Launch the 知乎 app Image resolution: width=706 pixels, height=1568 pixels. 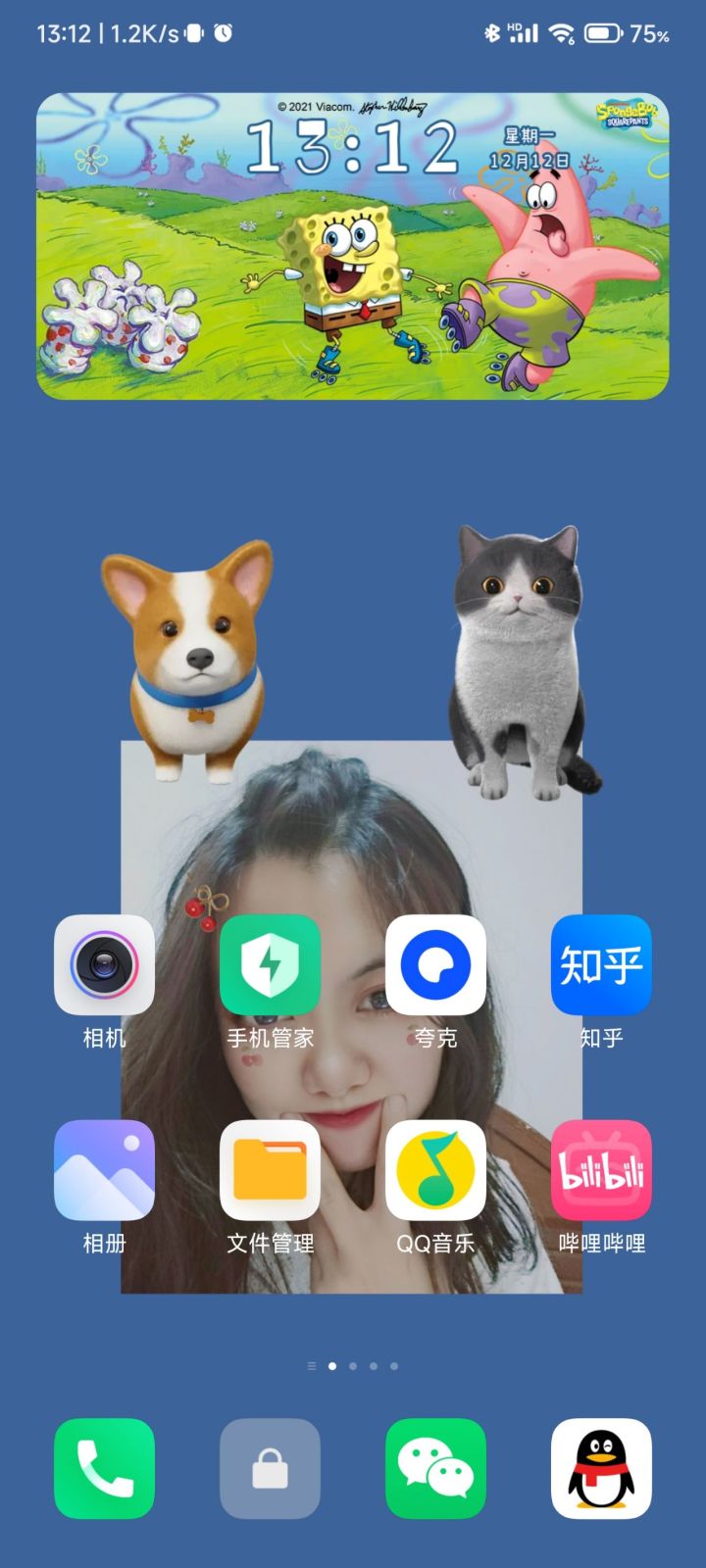(601, 964)
